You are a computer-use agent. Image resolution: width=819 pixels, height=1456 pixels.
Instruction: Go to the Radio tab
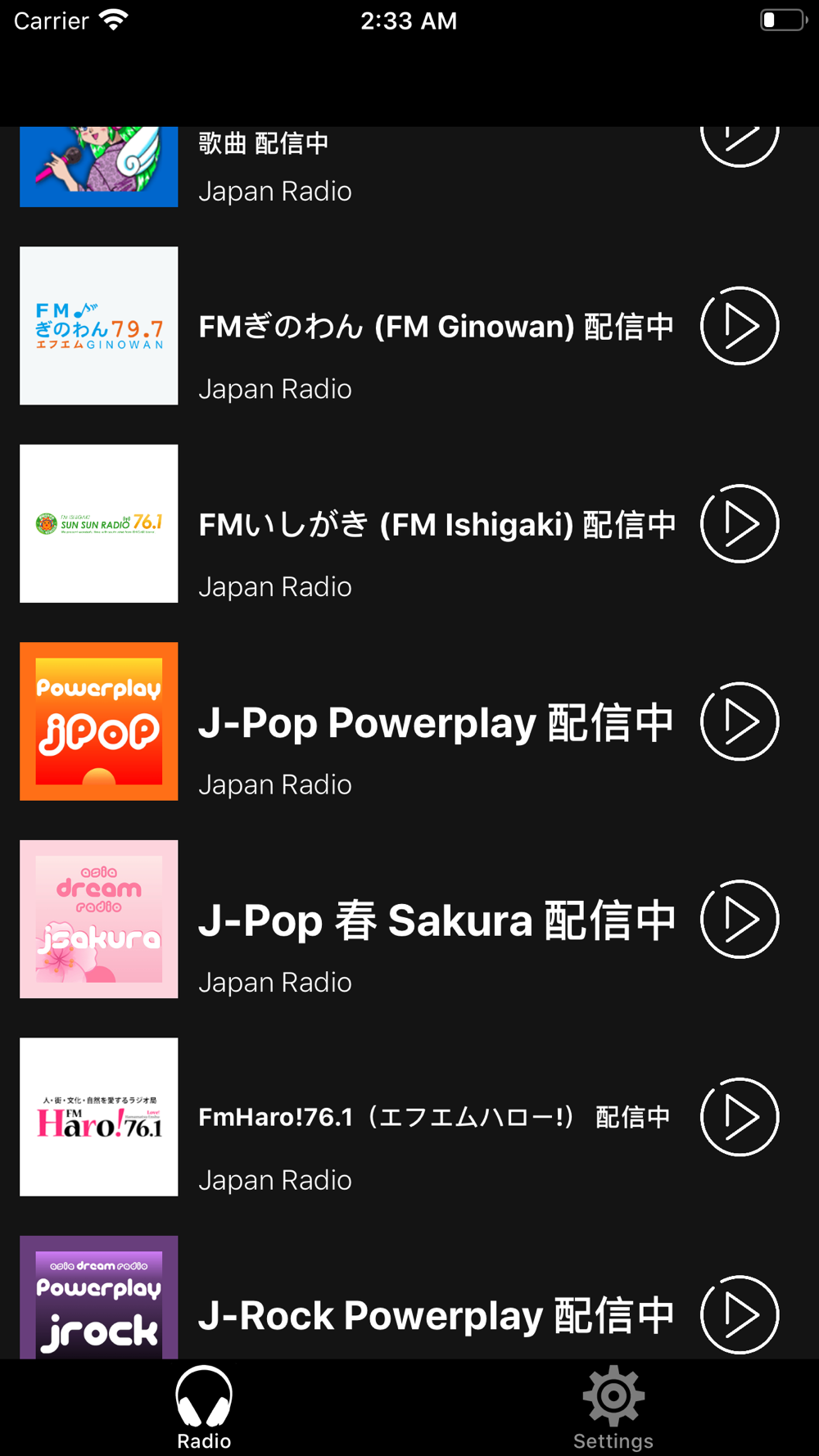pos(204,1409)
